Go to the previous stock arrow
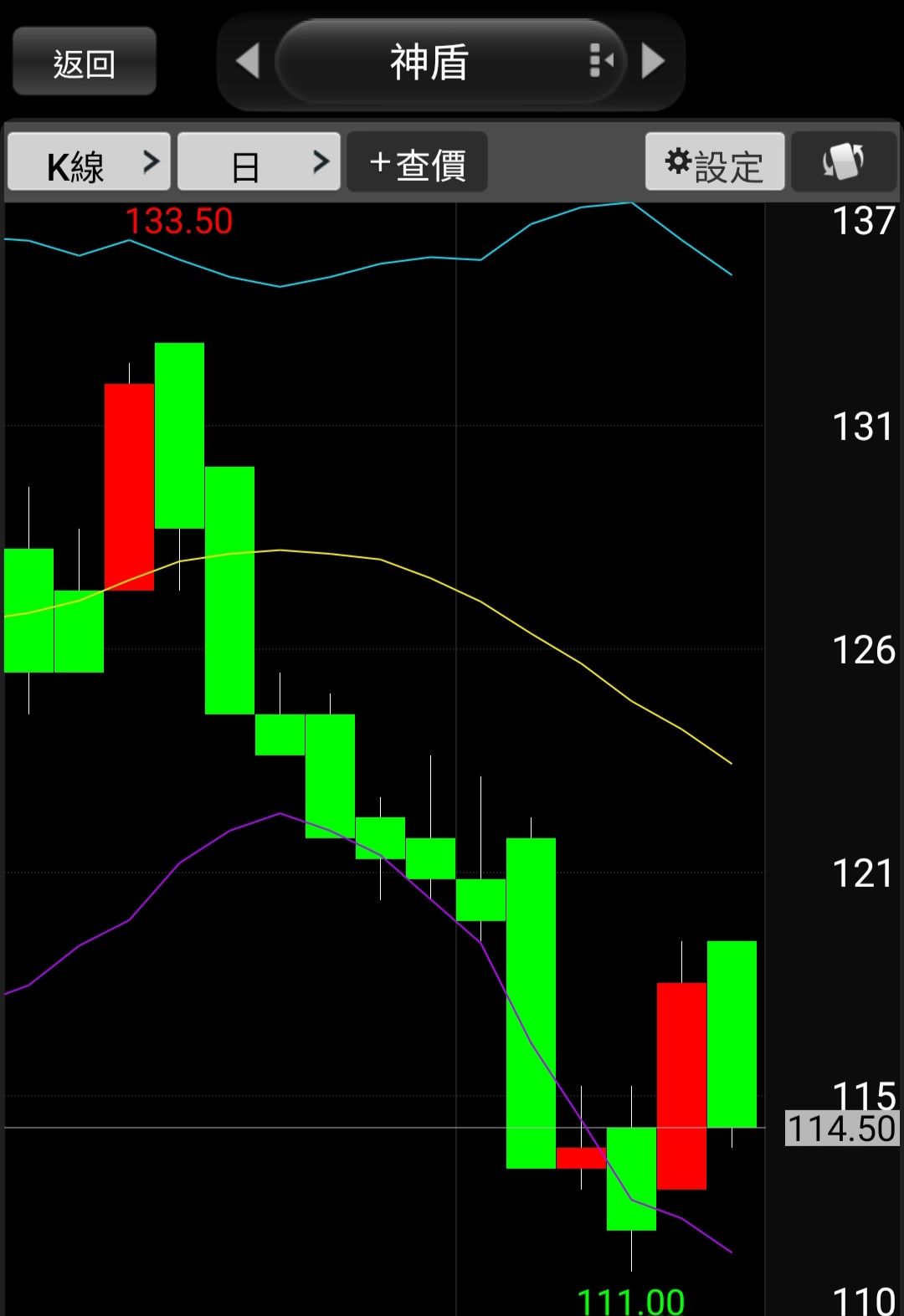The image size is (904, 1316). click(x=248, y=61)
